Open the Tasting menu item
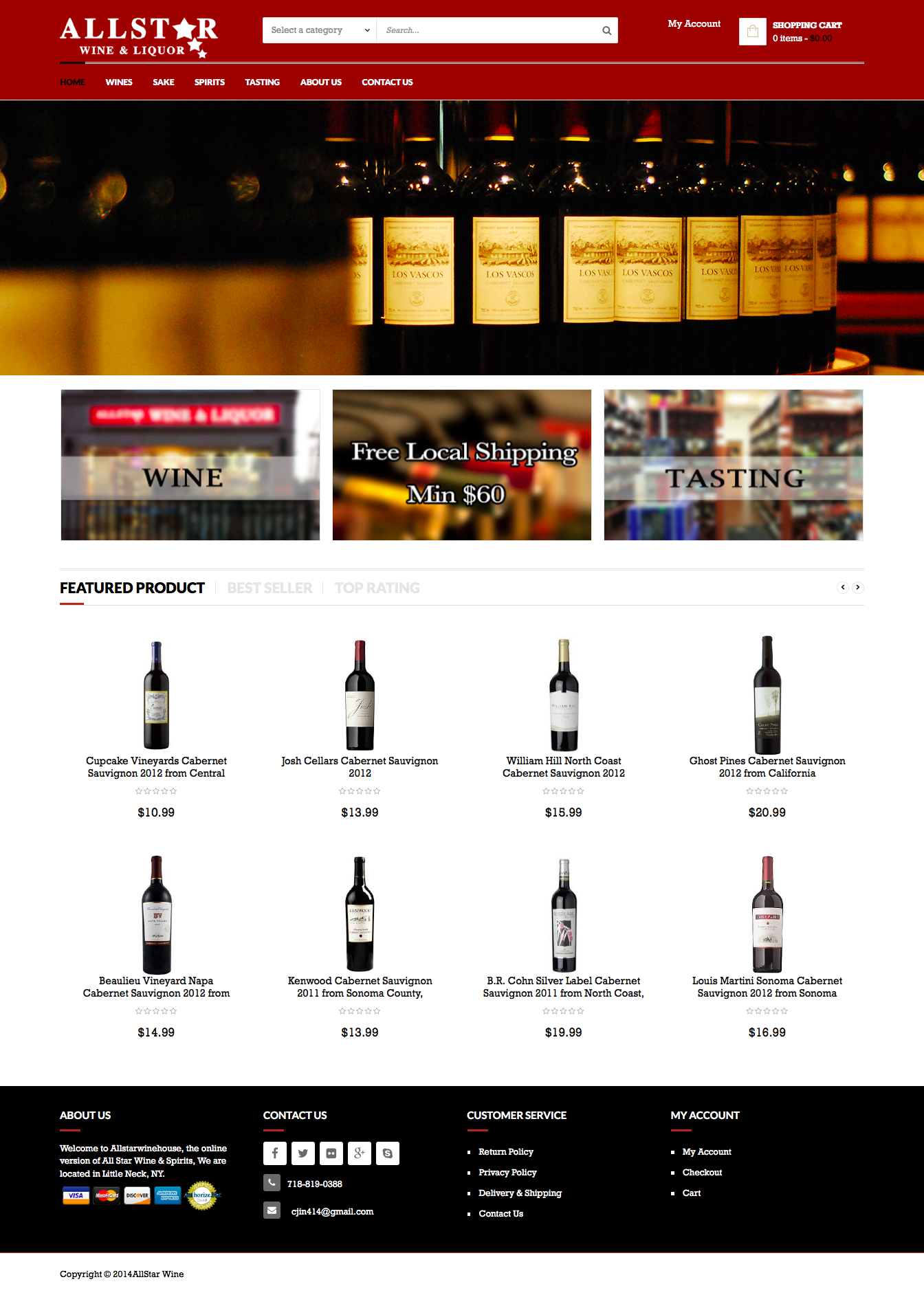The width and height of the screenshot is (924, 1295). tap(262, 82)
